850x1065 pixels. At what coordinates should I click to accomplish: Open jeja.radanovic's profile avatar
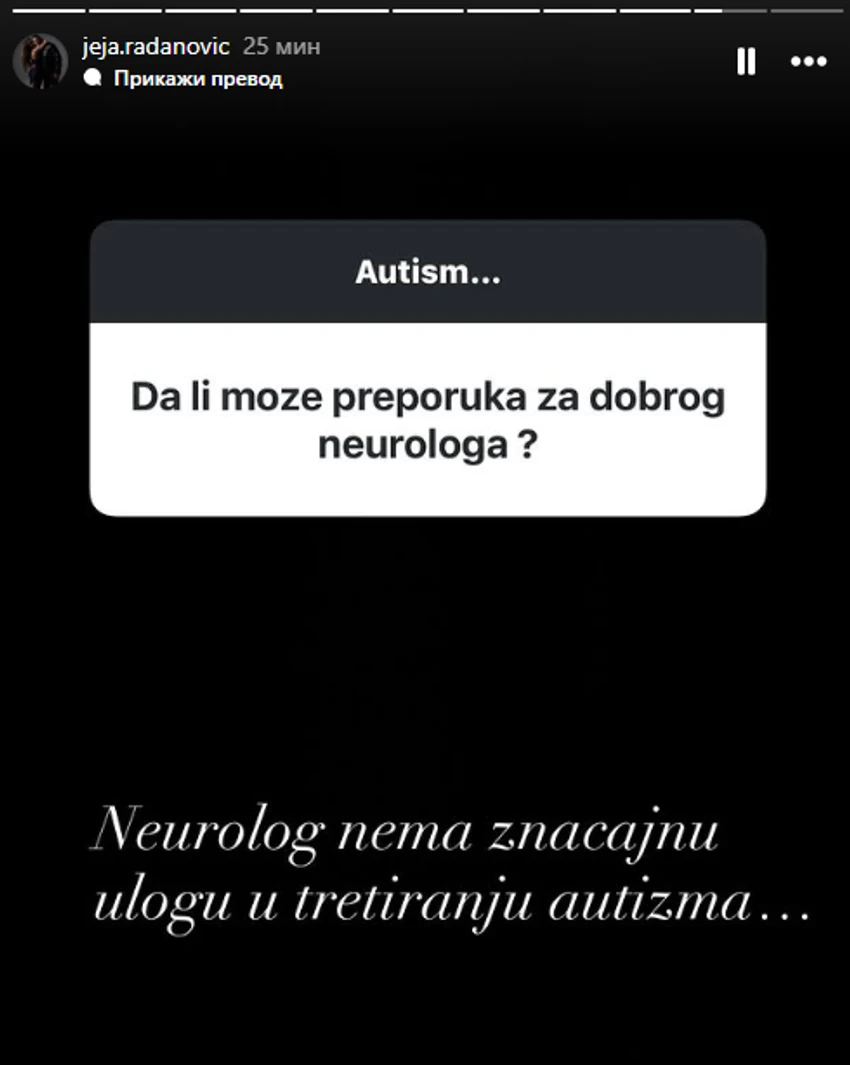[x=42, y=59]
